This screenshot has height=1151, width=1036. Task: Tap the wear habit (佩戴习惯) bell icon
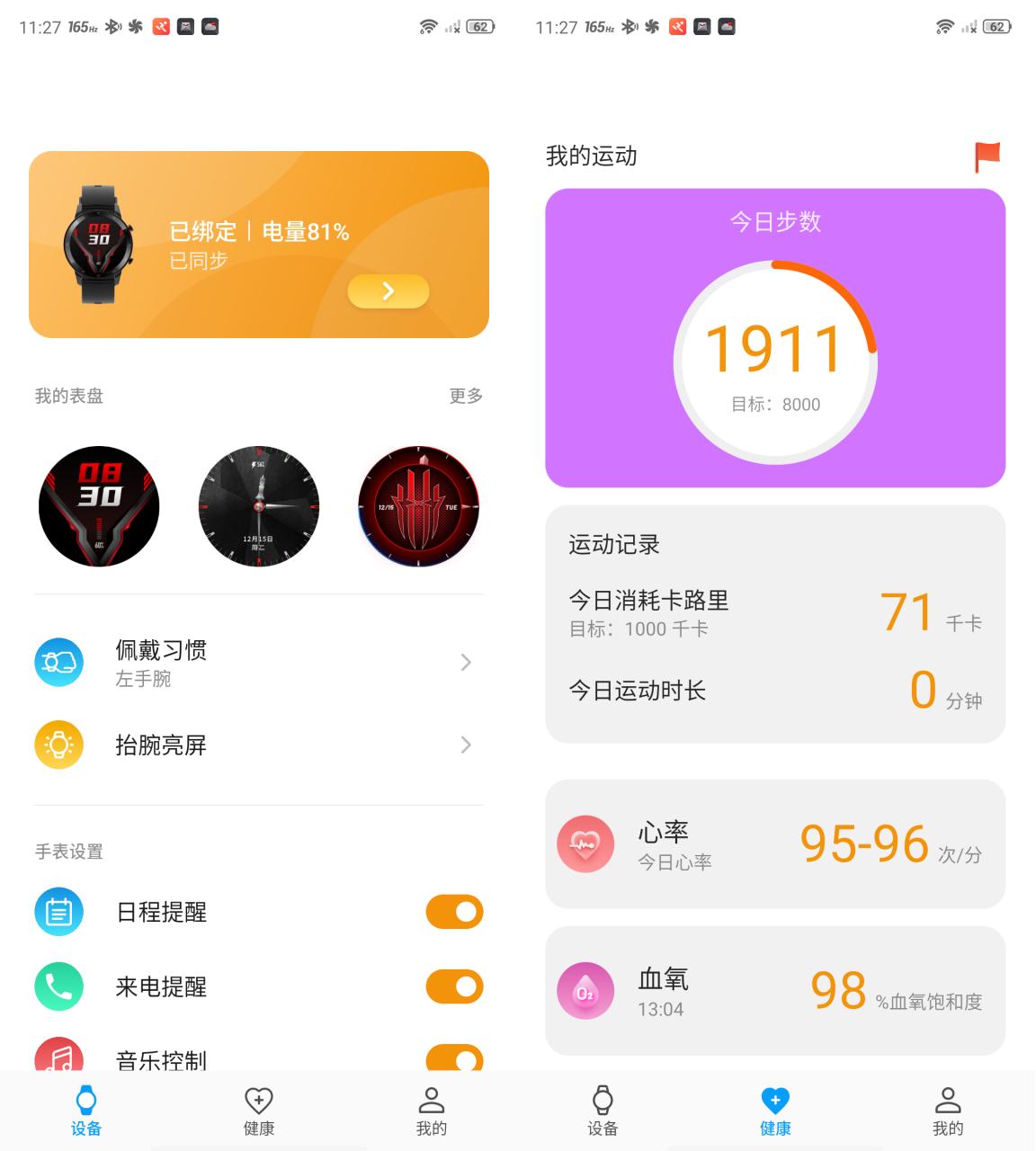coord(58,662)
